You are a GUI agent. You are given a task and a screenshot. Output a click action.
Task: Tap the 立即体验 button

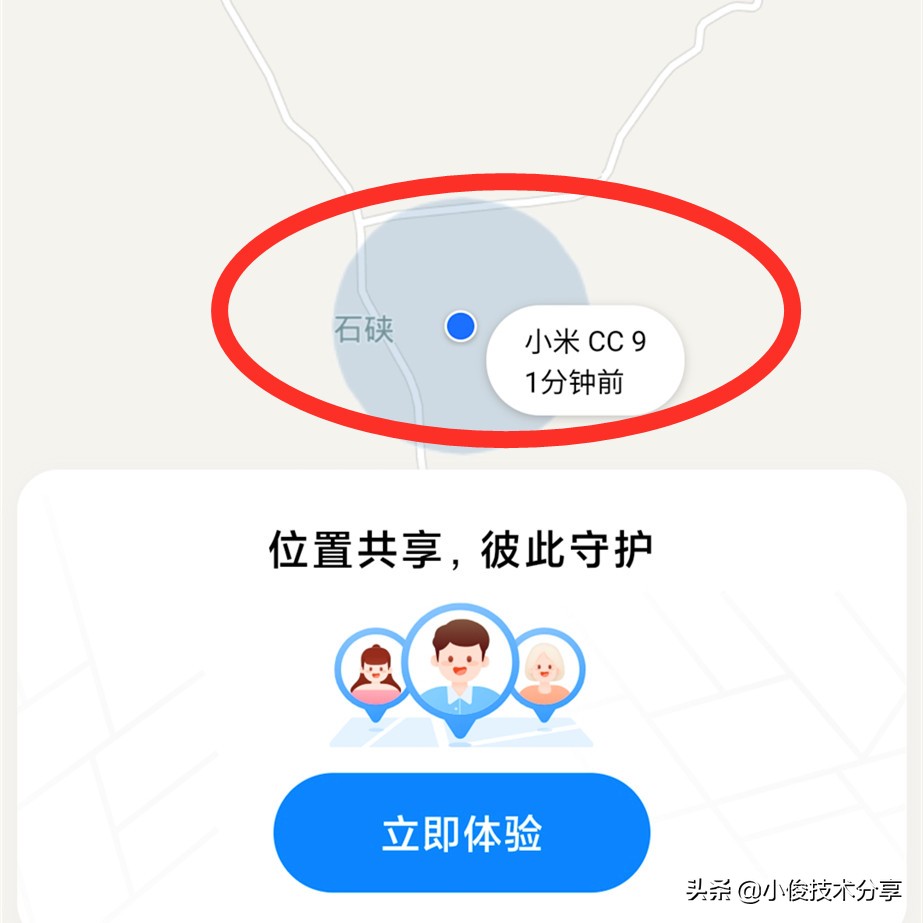[x=461, y=832]
